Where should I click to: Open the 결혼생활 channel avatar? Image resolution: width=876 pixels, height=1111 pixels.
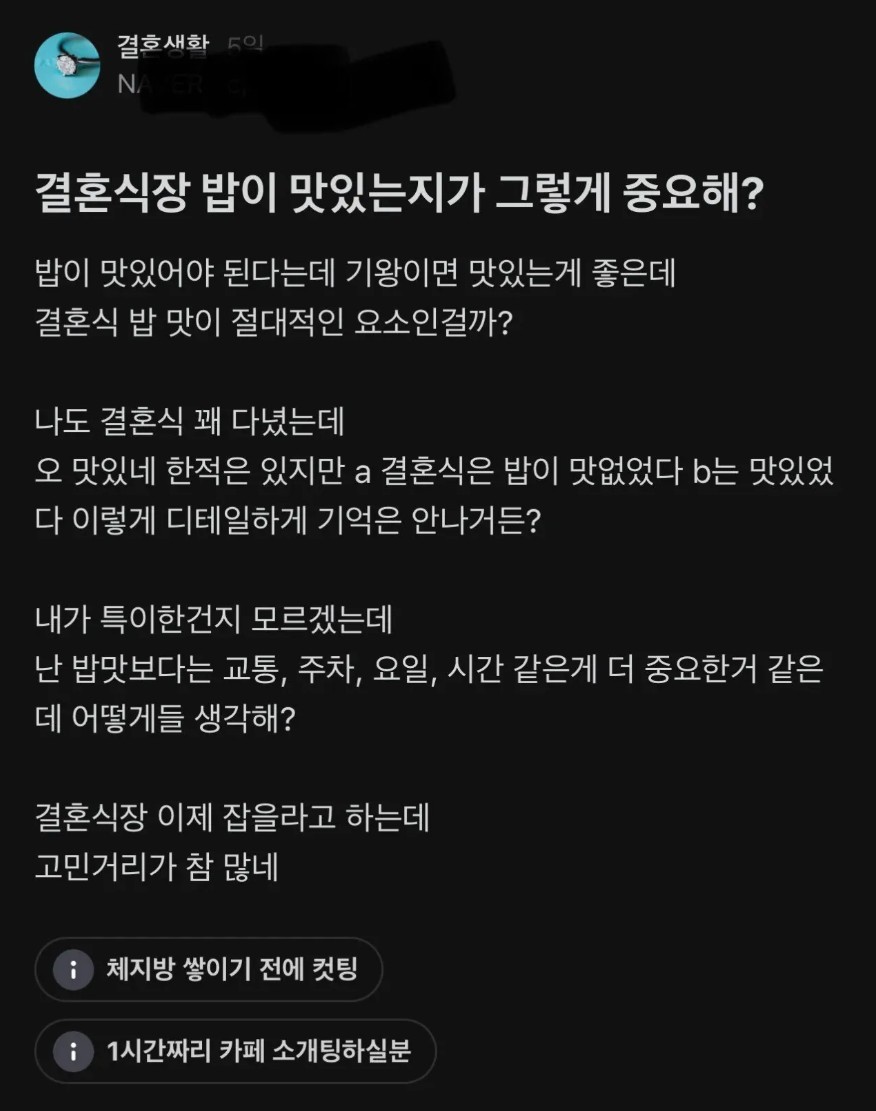pos(67,66)
